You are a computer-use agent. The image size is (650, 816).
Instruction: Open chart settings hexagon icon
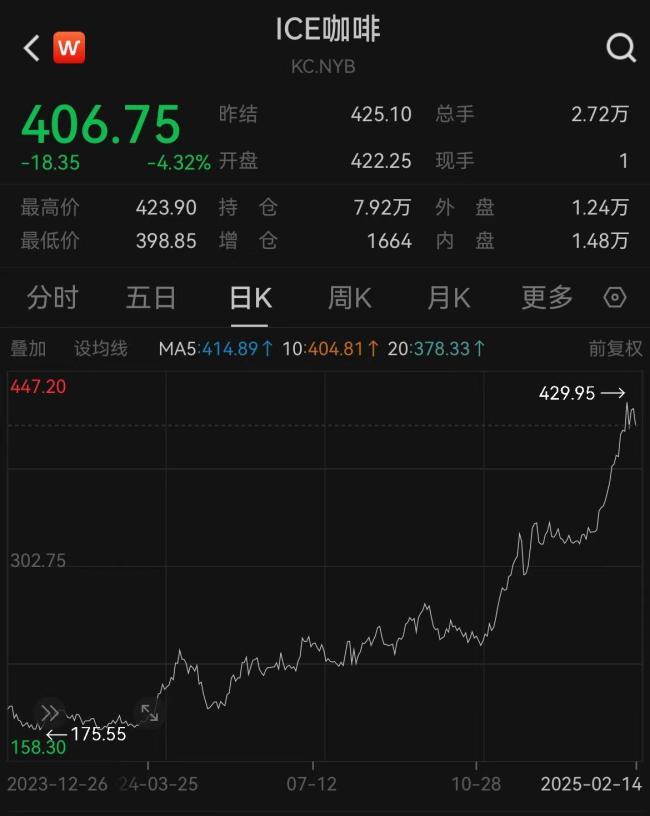pos(615,297)
